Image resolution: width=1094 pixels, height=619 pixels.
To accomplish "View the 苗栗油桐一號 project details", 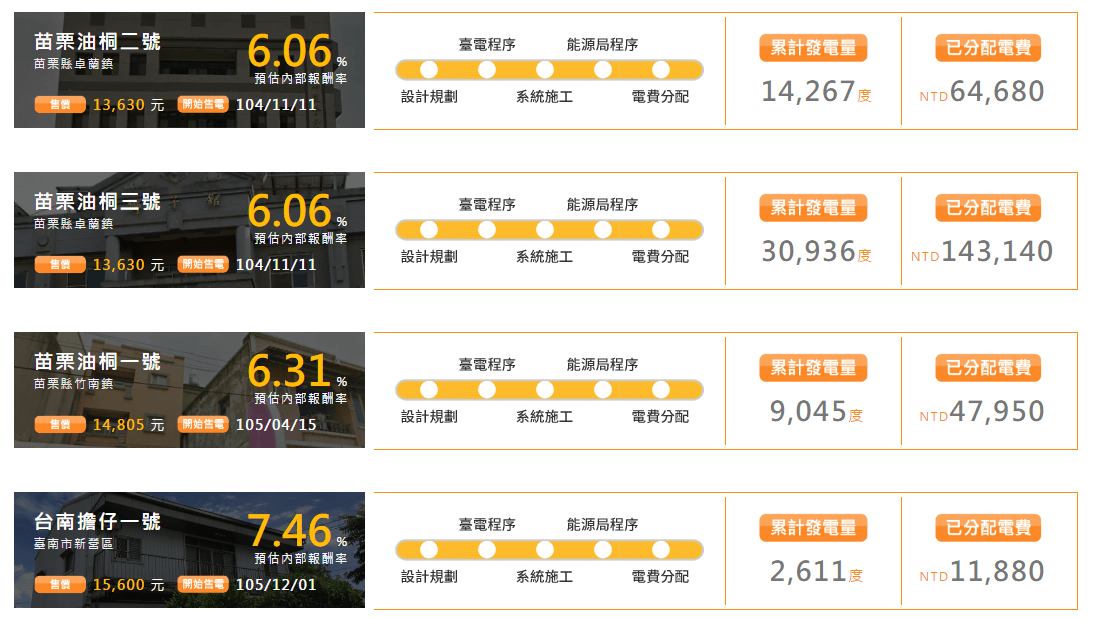I will [x=189, y=390].
